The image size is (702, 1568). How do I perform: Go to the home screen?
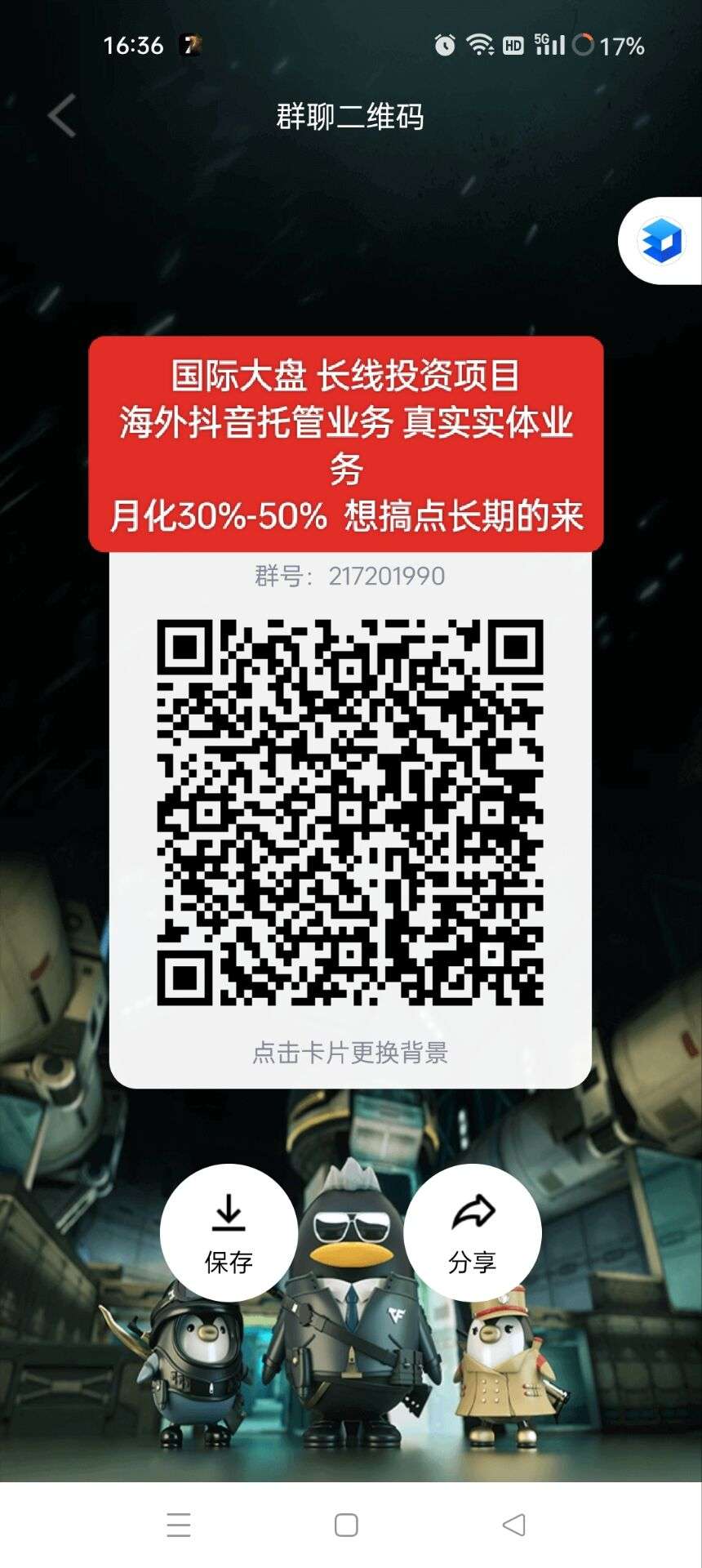(x=346, y=1525)
